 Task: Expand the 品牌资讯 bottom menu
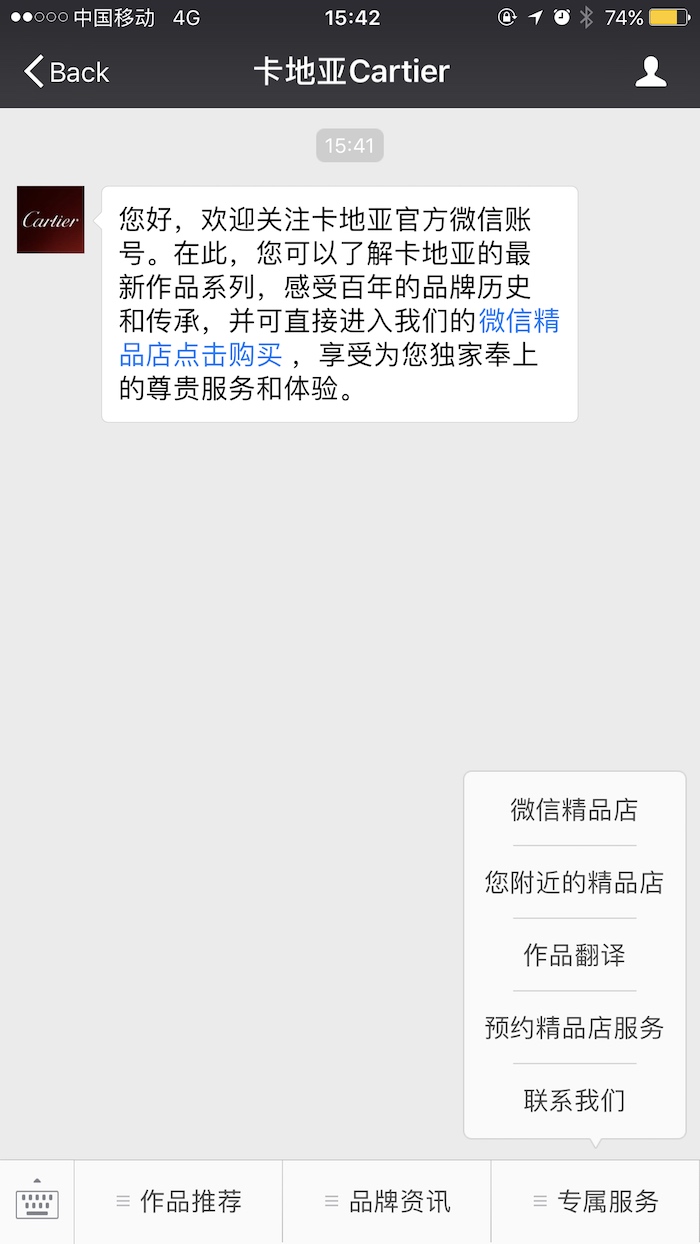pos(387,1202)
